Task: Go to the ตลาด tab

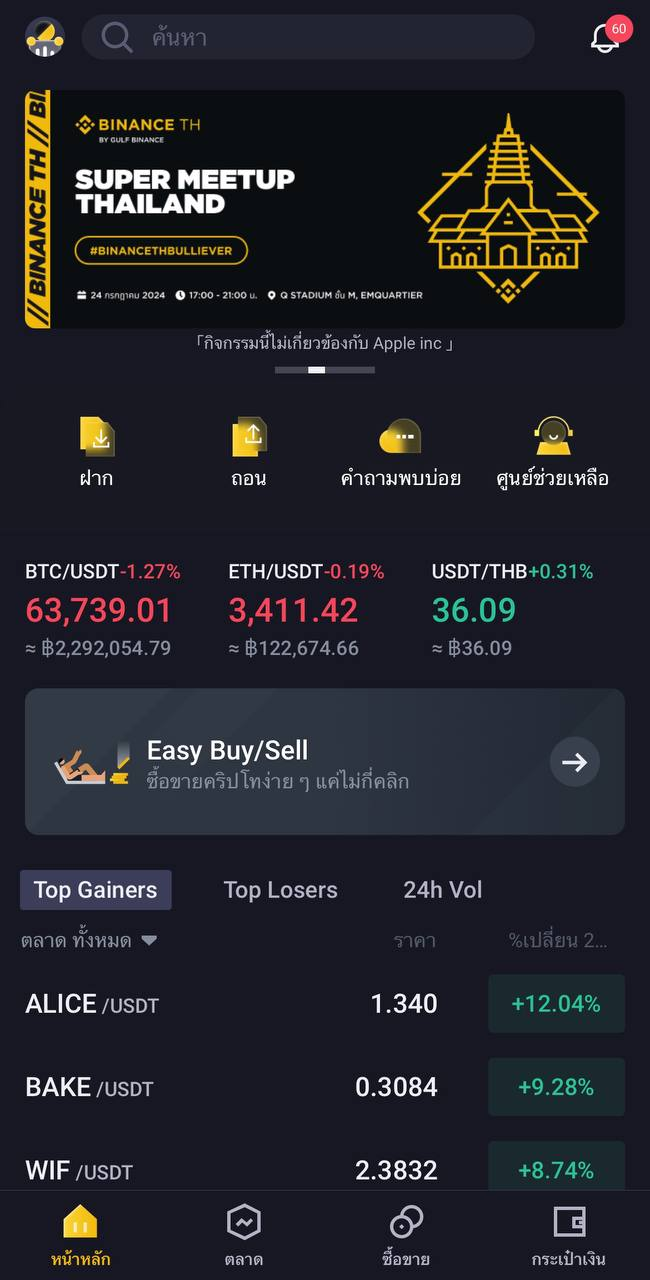Action: 243,1236
